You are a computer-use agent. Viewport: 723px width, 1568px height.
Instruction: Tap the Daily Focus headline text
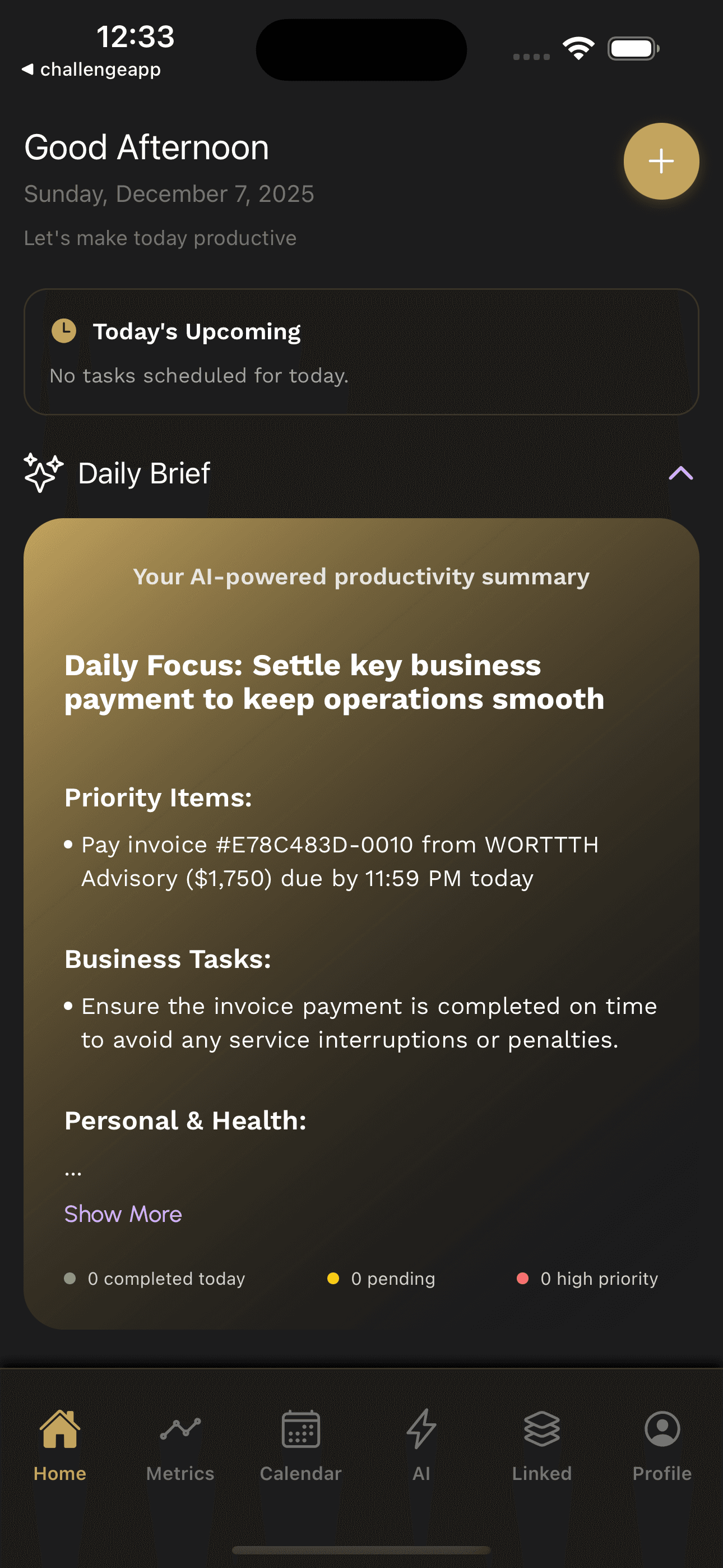334,682
